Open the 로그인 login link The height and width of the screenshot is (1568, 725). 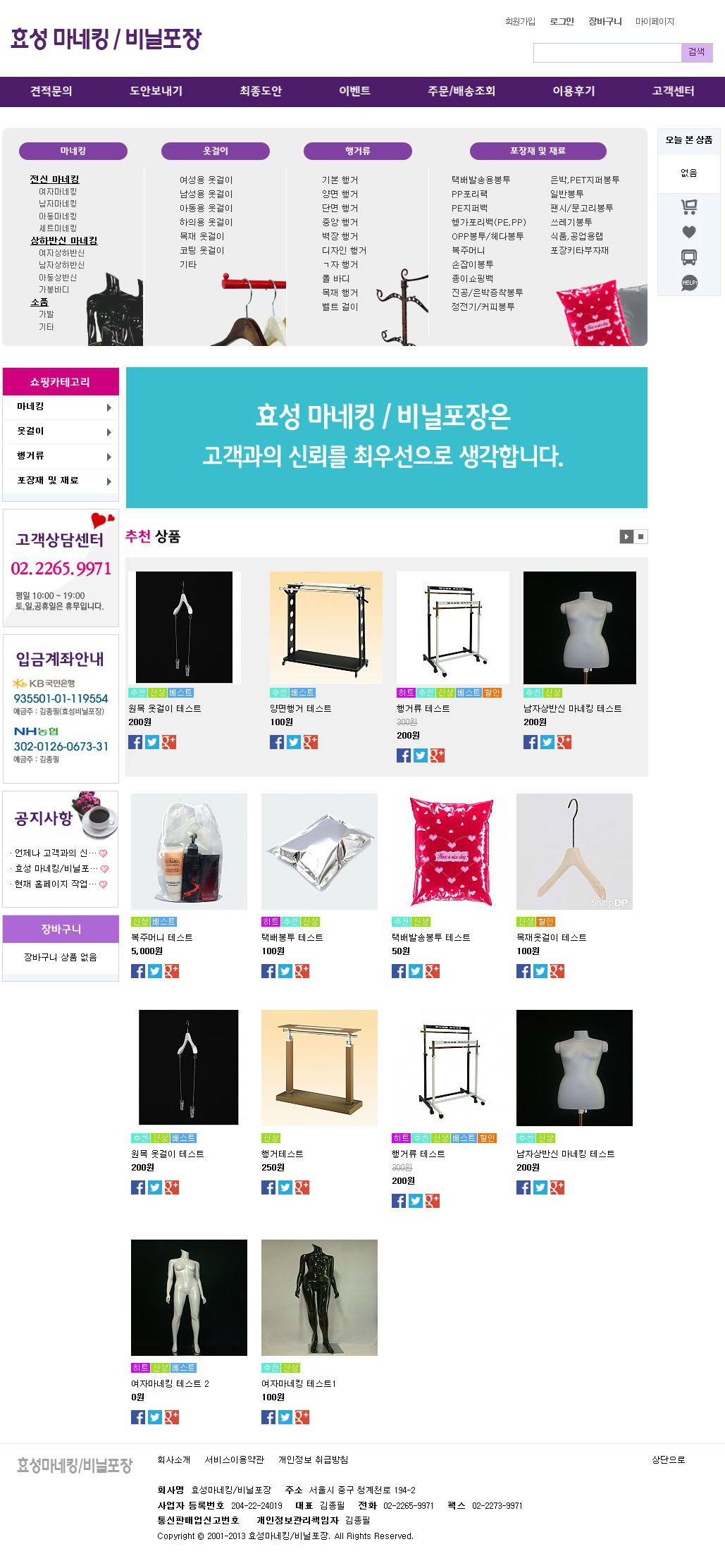point(562,22)
